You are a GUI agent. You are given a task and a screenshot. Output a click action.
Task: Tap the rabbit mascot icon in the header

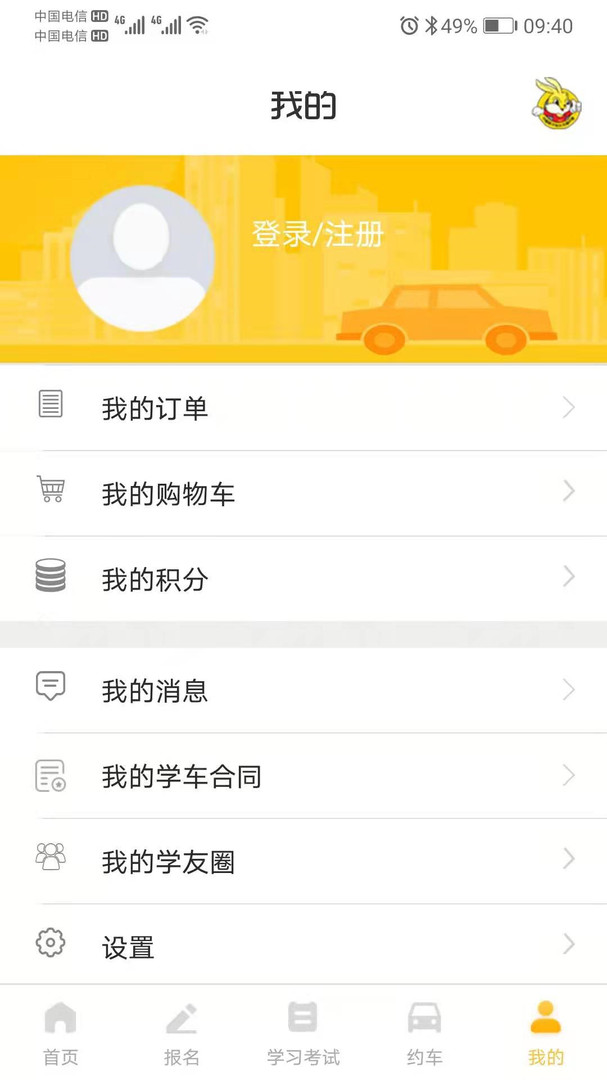557,103
